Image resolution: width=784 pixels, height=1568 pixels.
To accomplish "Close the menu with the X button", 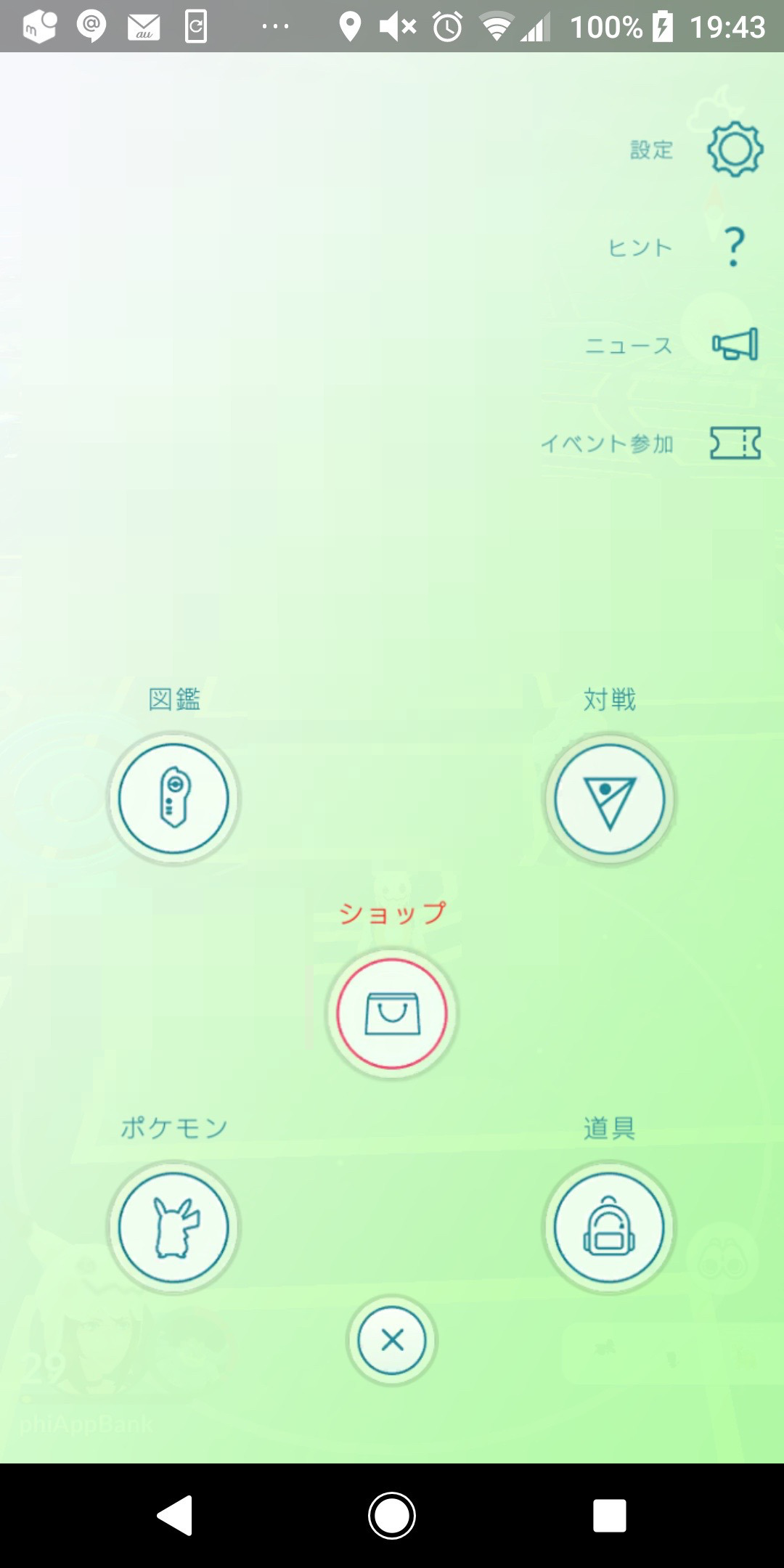I will [x=392, y=1340].
